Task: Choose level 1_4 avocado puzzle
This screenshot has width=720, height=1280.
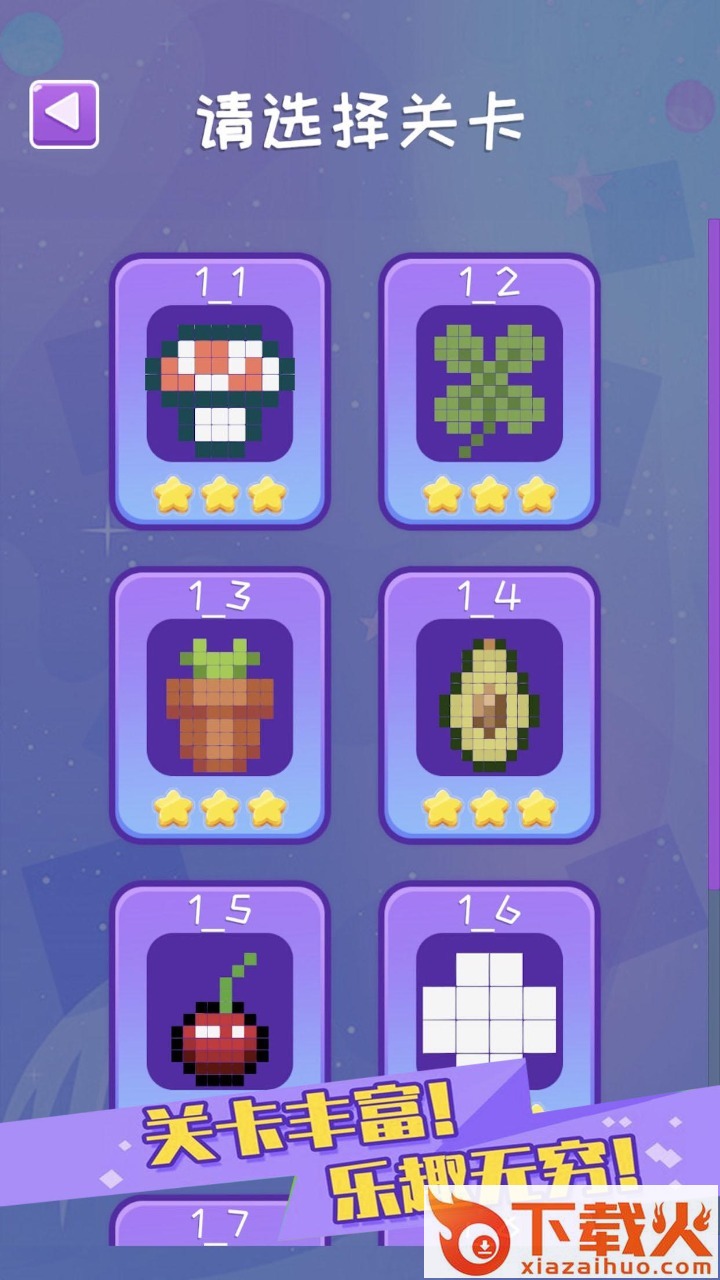Action: point(489,704)
